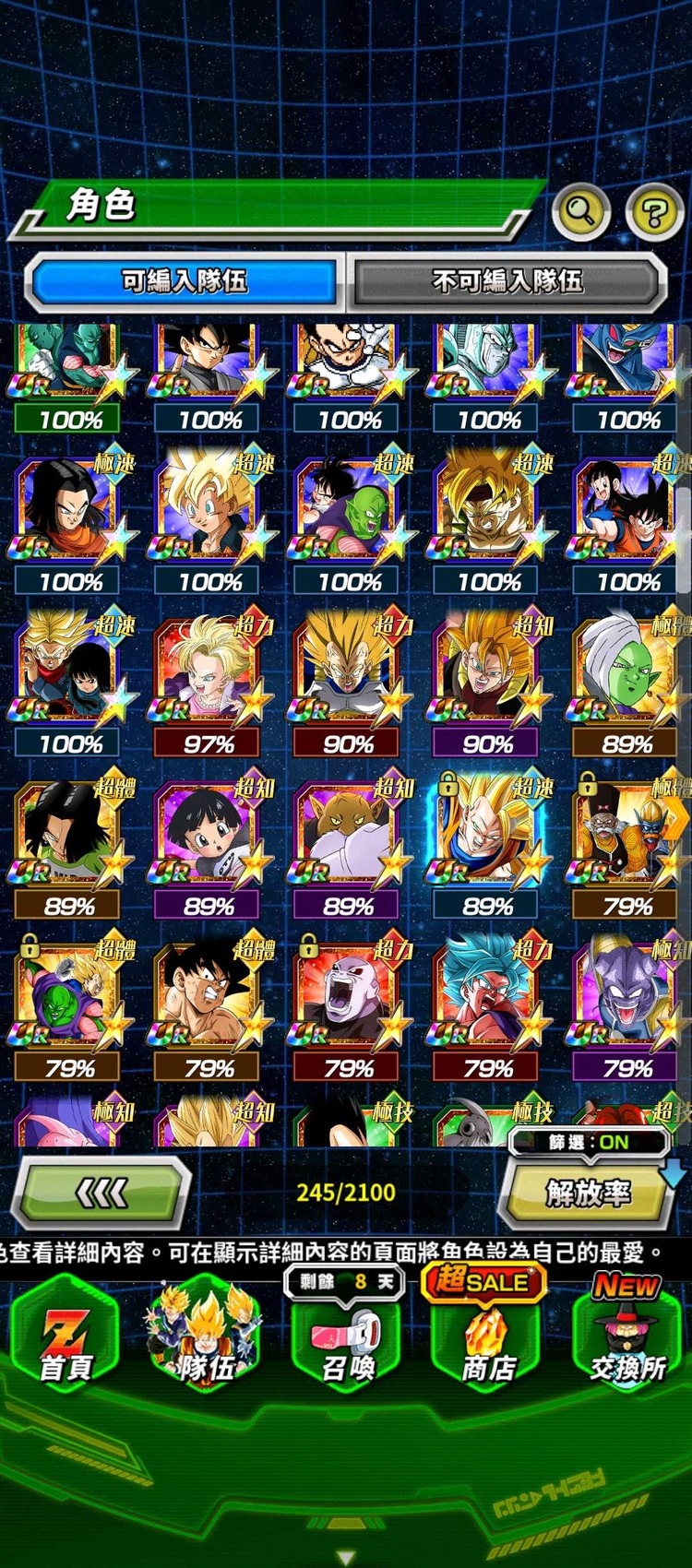Open the 篩選 ON filter
The image size is (692, 1568).
coord(588,1142)
